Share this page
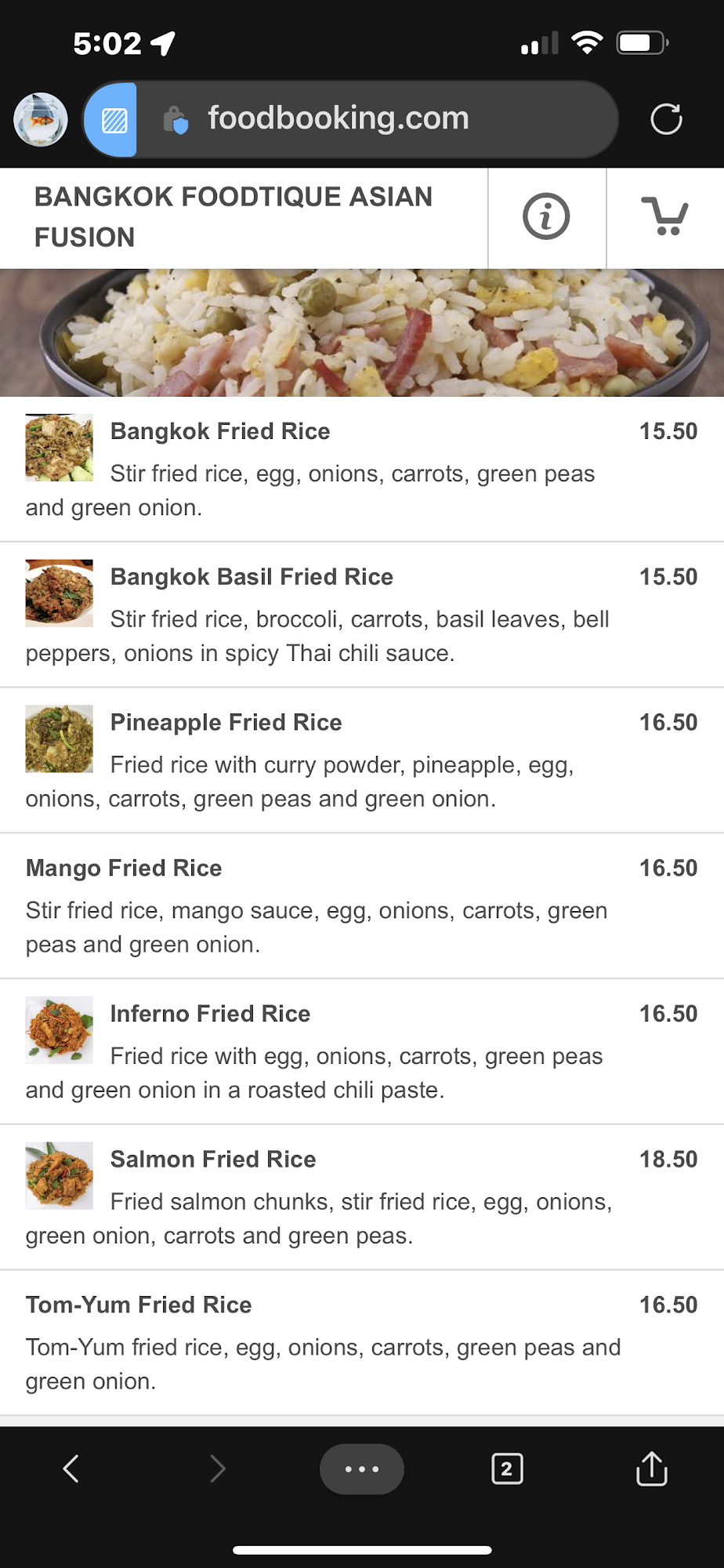The height and width of the screenshot is (1568, 724). pyautogui.click(x=651, y=1468)
